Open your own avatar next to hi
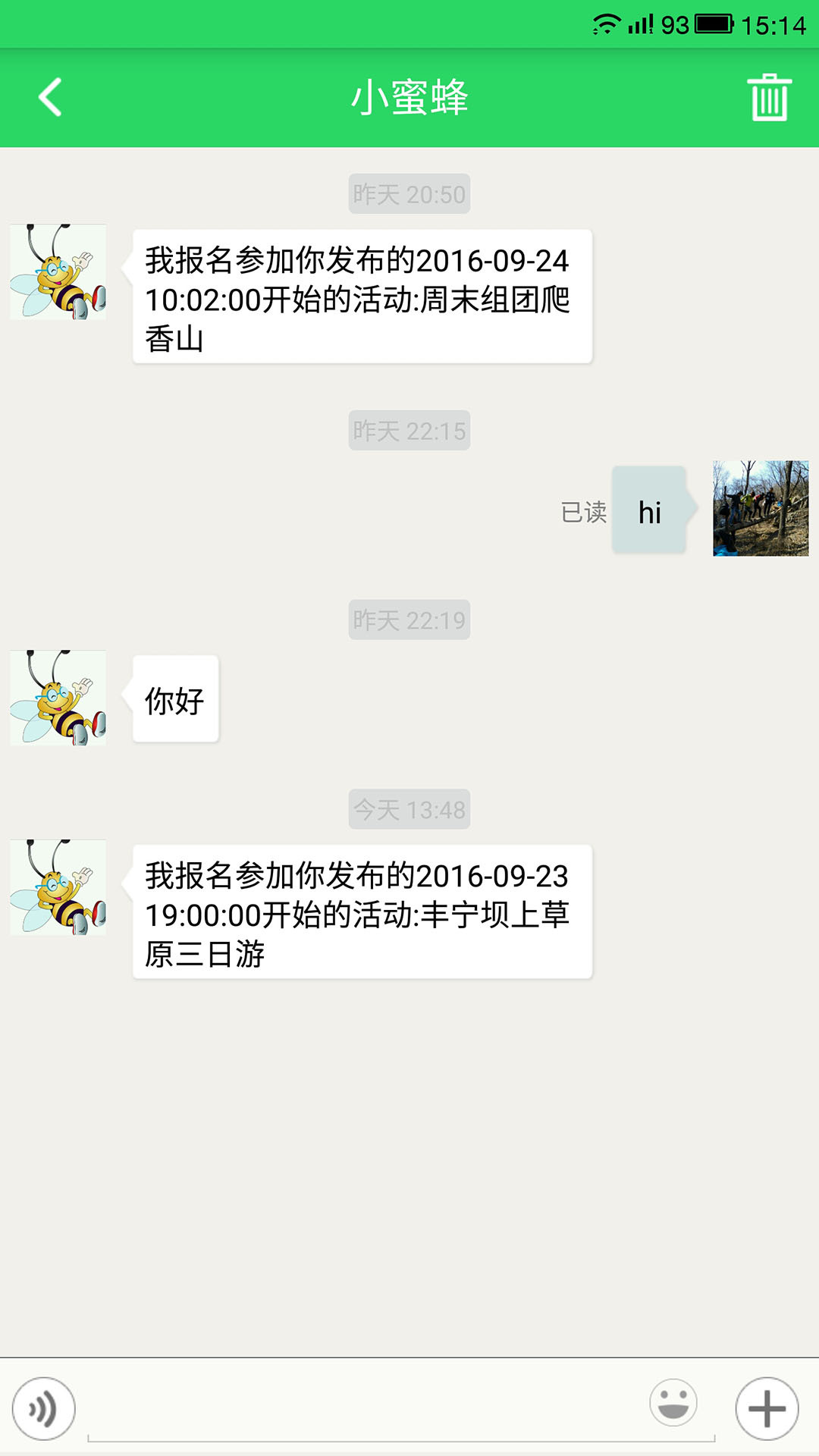Viewport: 819px width, 1456px height. pos(760,509)
